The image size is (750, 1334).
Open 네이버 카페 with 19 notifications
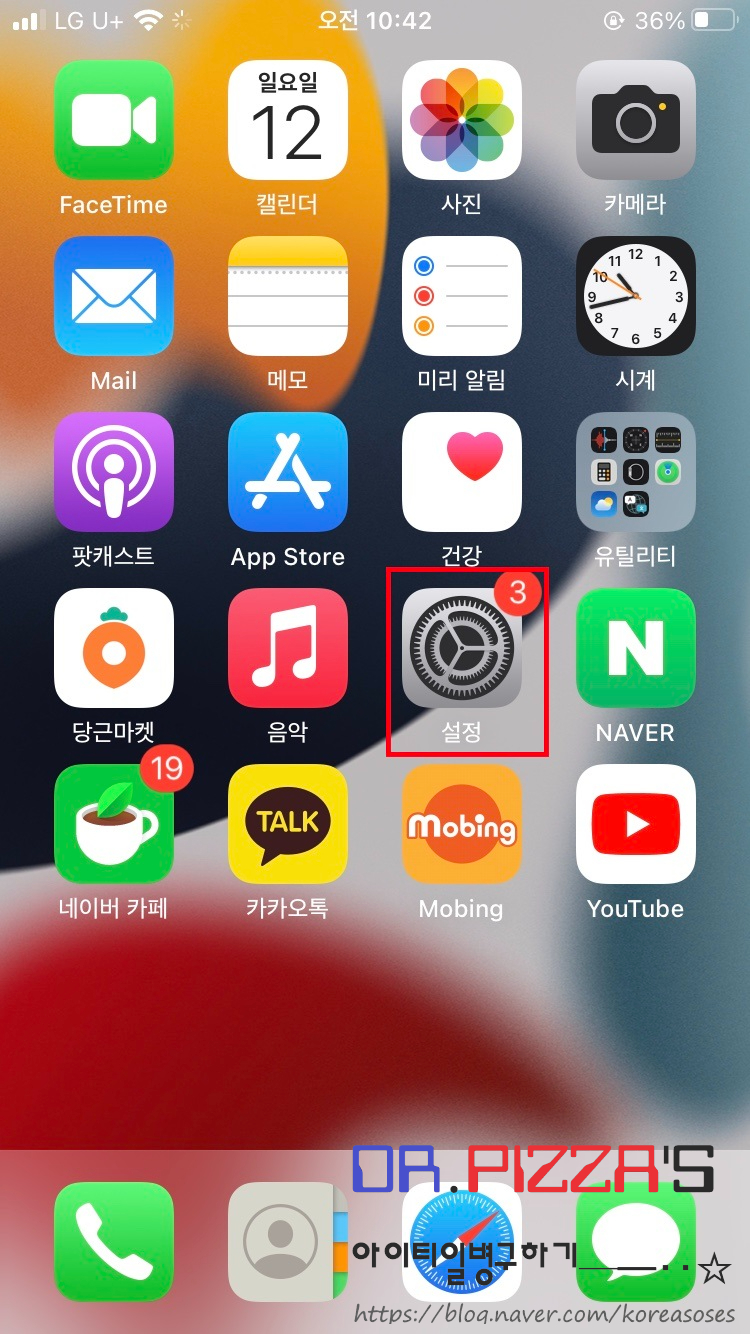113,824
